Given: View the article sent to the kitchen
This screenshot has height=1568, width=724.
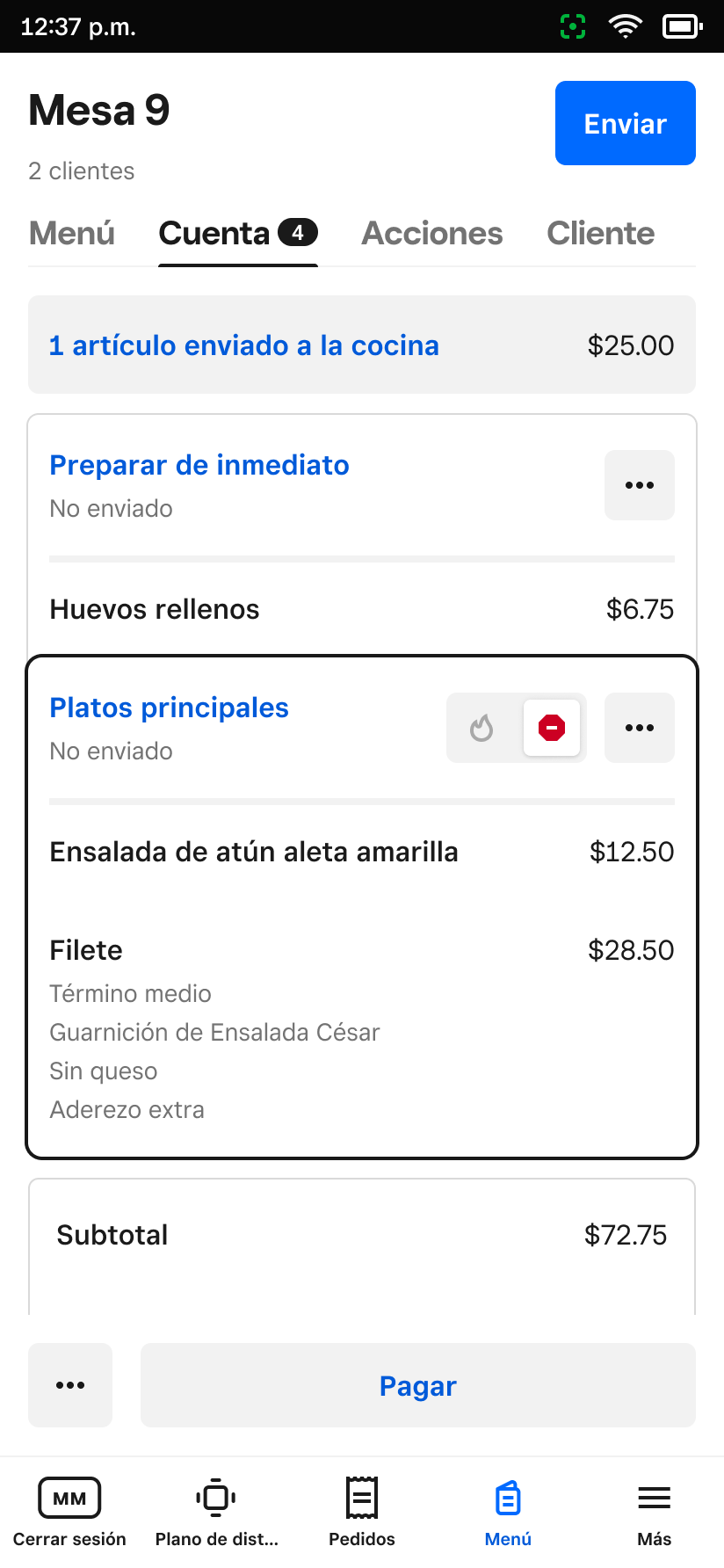Looking at the screenshot, I should pos(362,345).
